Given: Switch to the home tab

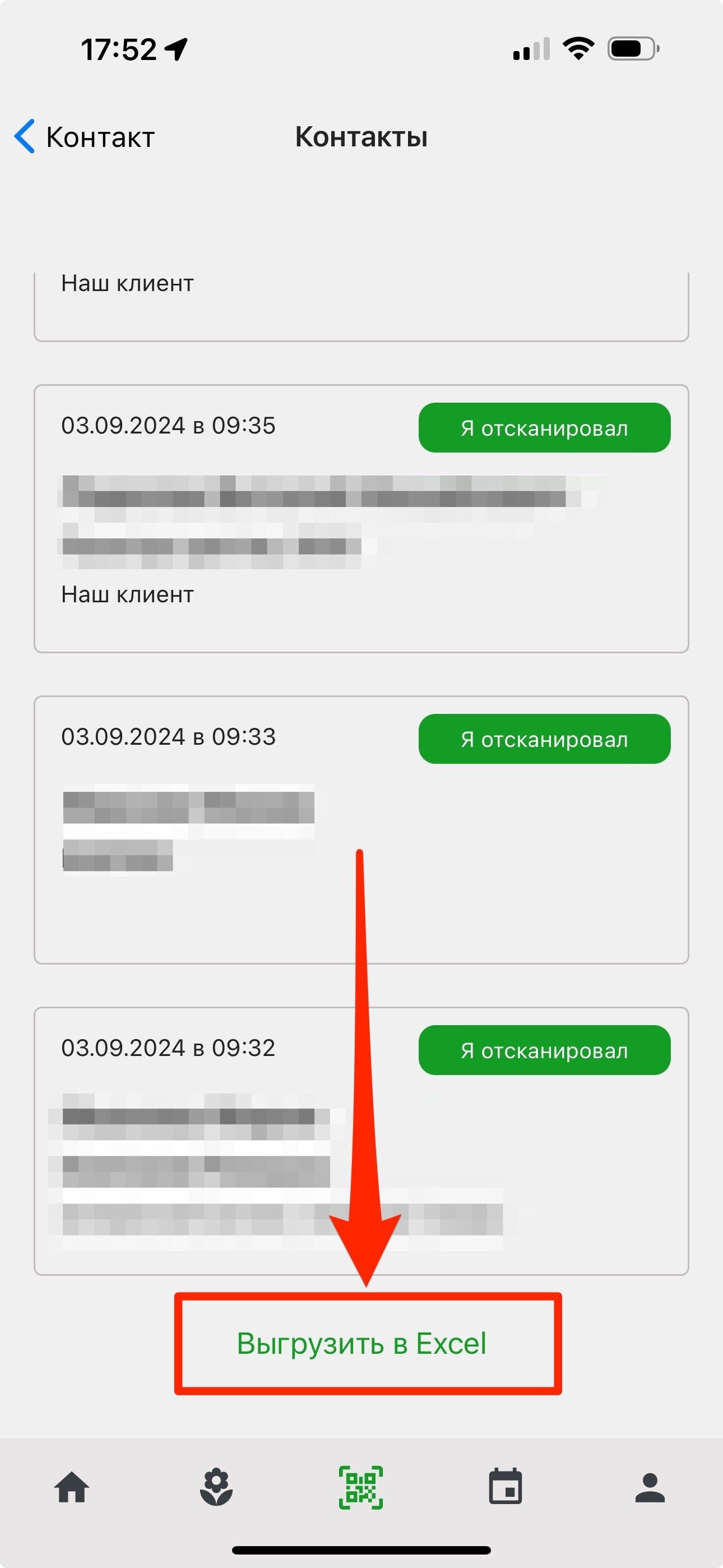Looking at the screenshot, I should pos(72,1488).
